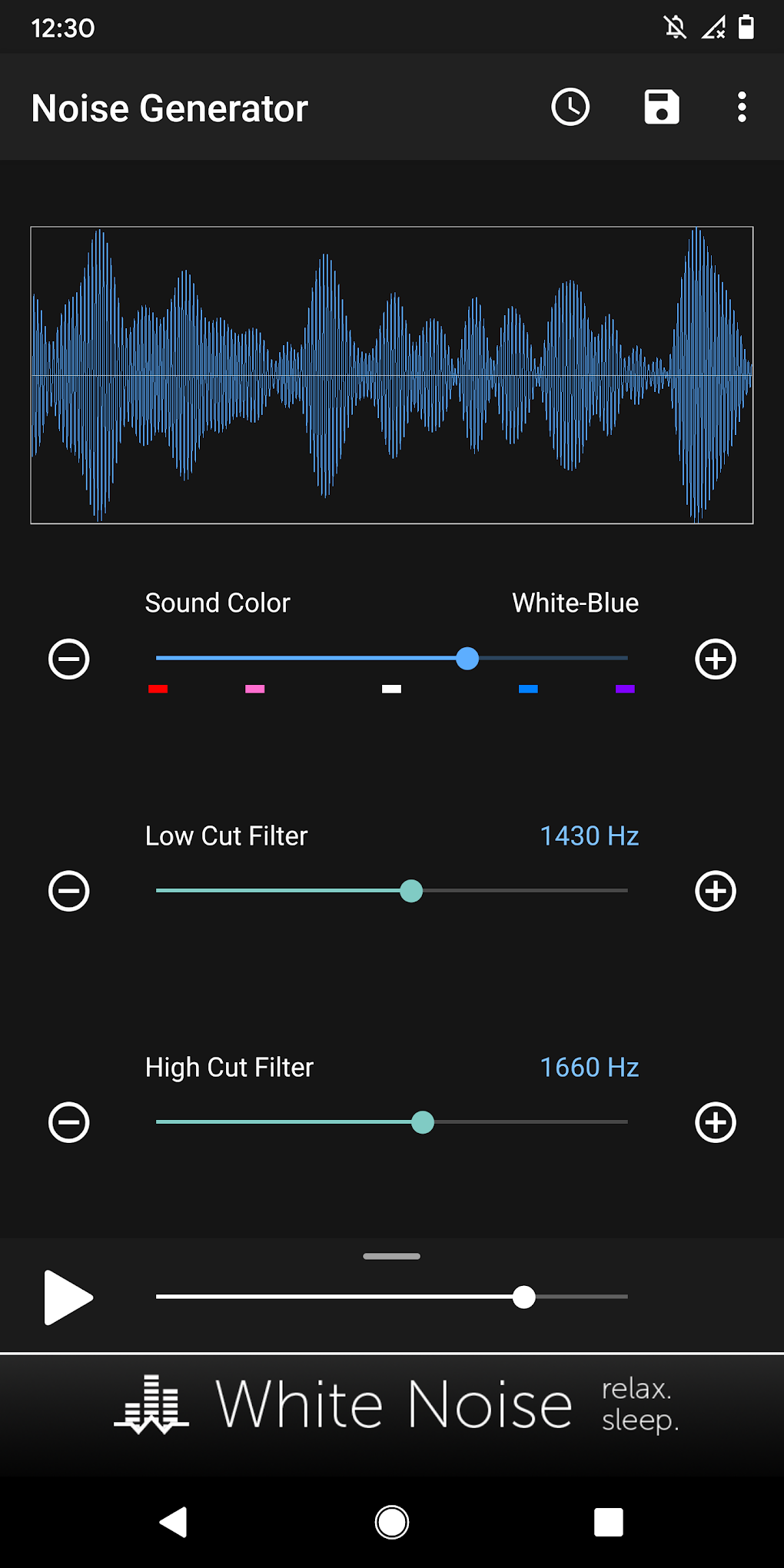
Task: Increase the High Cut Filter frequency
Action: coord(716,1122)
